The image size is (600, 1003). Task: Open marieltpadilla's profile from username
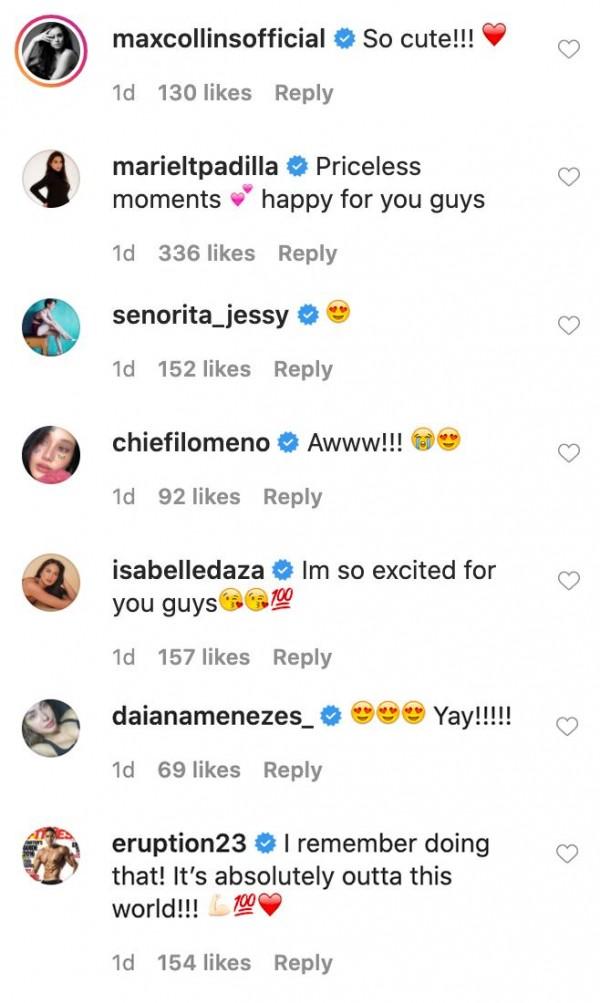197,166
